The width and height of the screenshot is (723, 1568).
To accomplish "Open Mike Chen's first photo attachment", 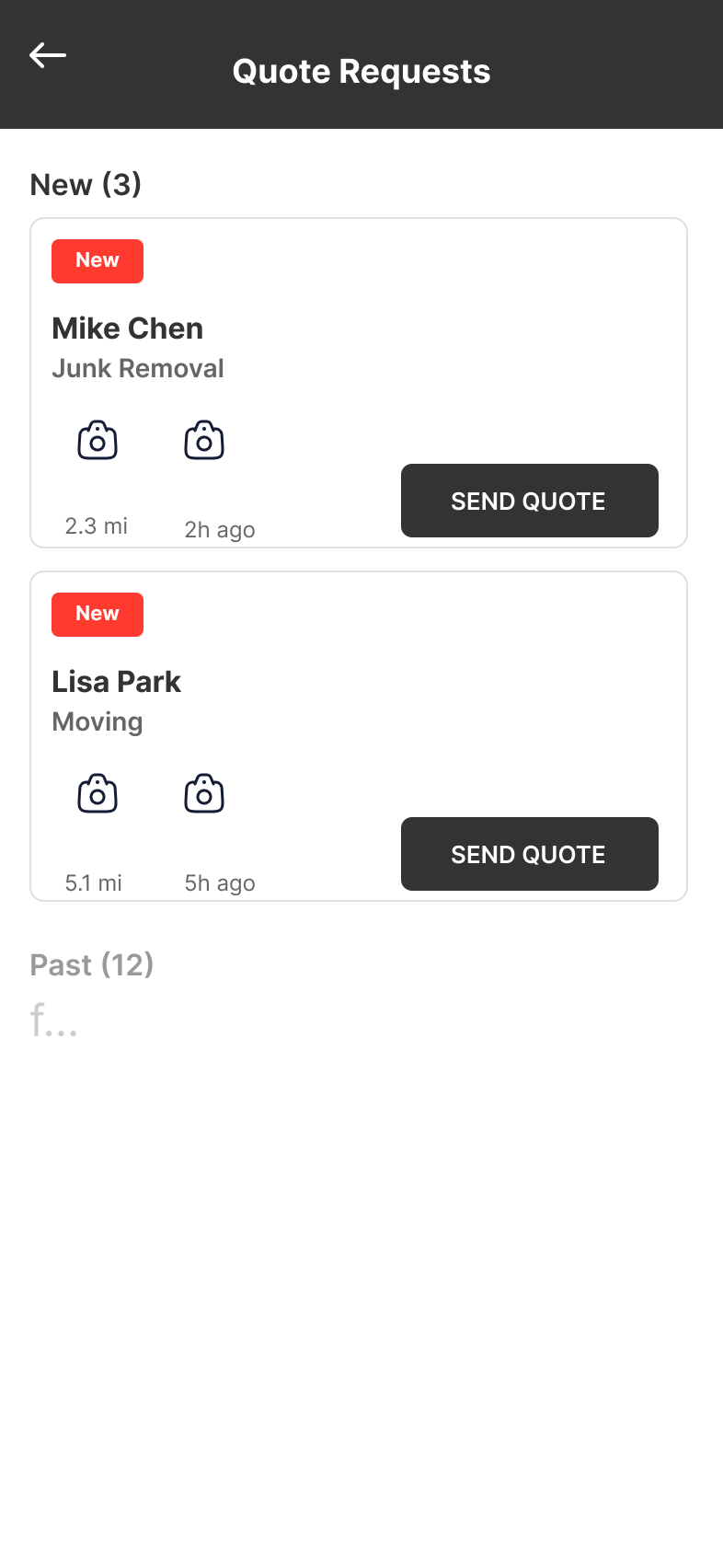I will tap(98, 440).
